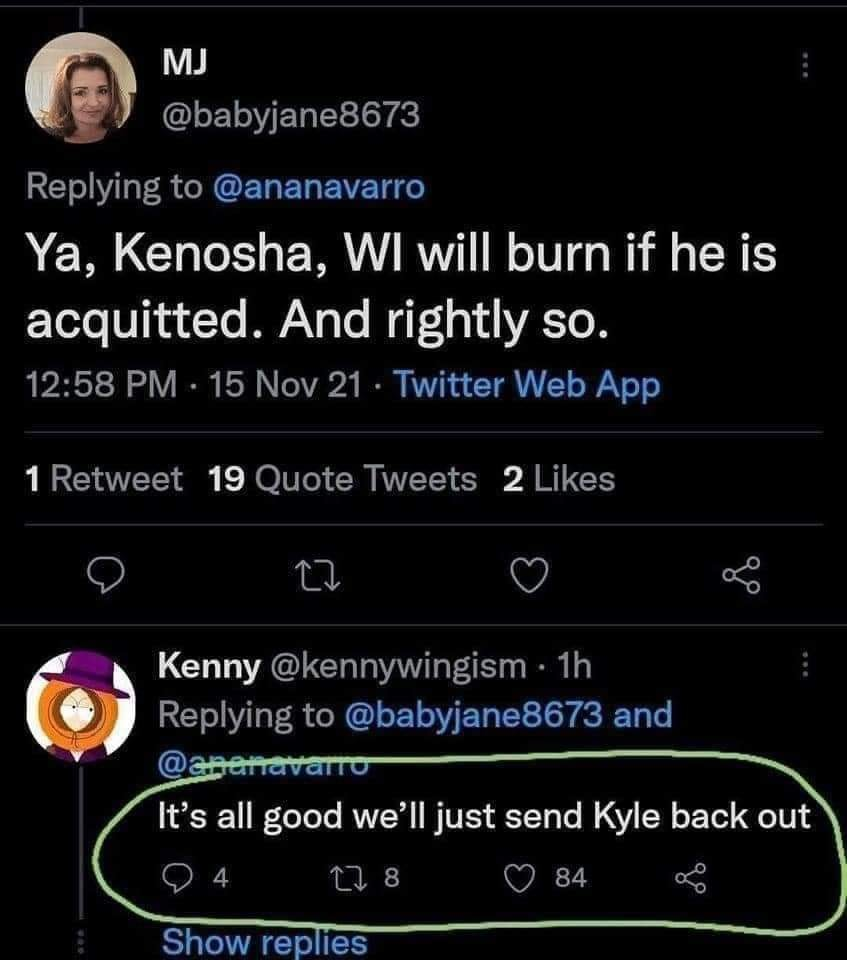Like MJ's tweet
Image resolution: width=847 pixels, height=960 pixels.
coord(529,572)
